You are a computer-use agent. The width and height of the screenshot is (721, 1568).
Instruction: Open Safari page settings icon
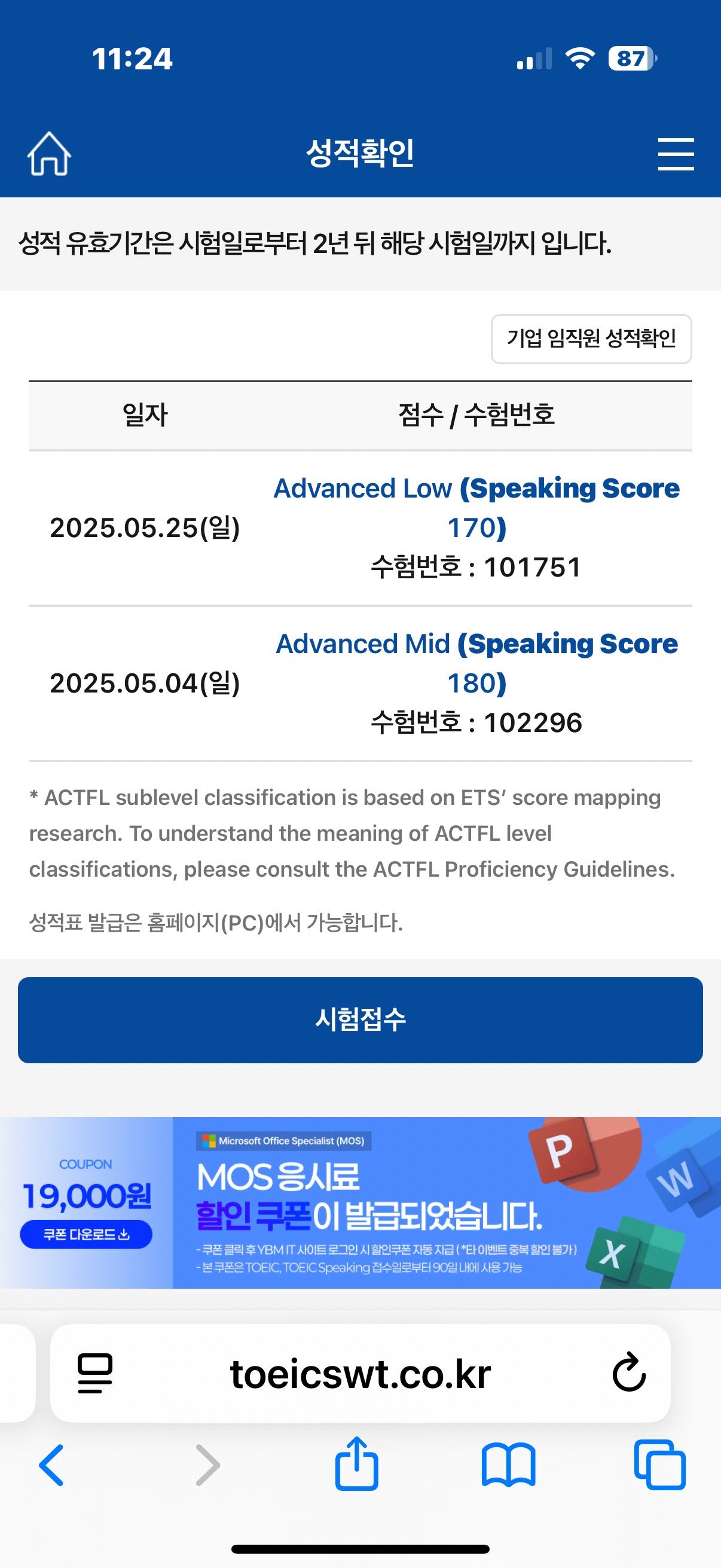click(x=96, y=1373)
